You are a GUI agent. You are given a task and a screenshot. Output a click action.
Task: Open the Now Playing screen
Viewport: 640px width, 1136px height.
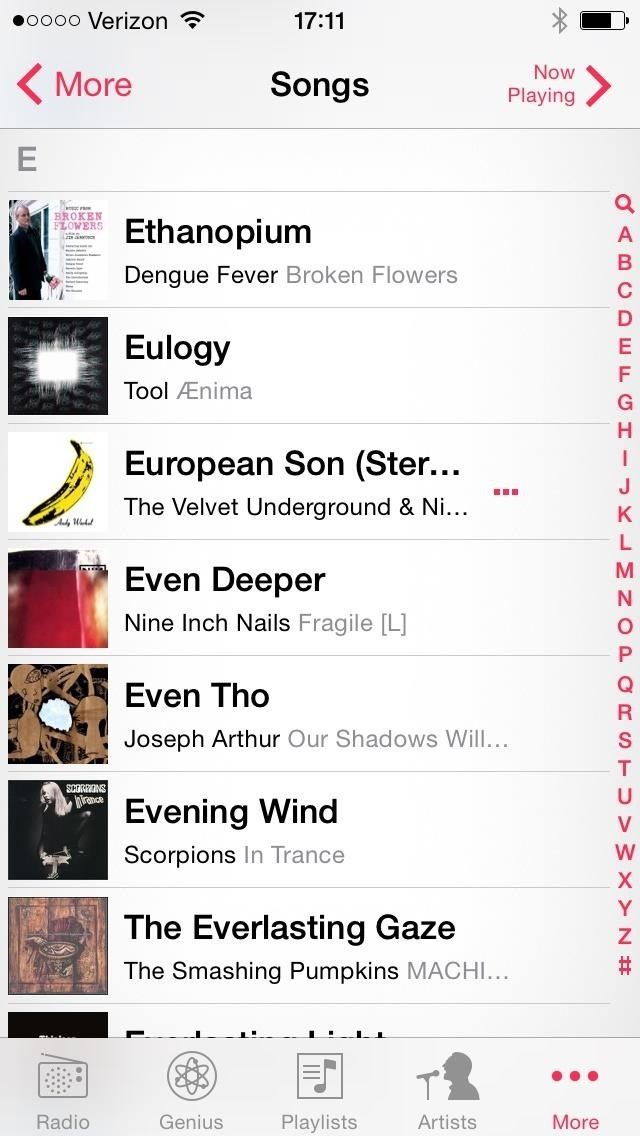tap(558, 85)
